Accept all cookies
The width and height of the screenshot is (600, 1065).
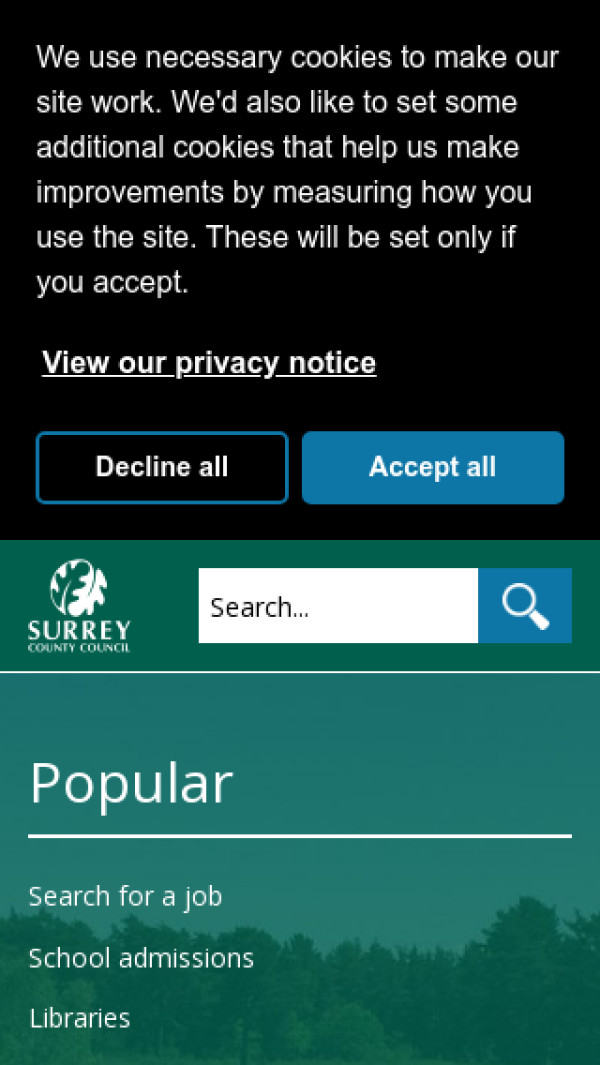tap(432, 467)
